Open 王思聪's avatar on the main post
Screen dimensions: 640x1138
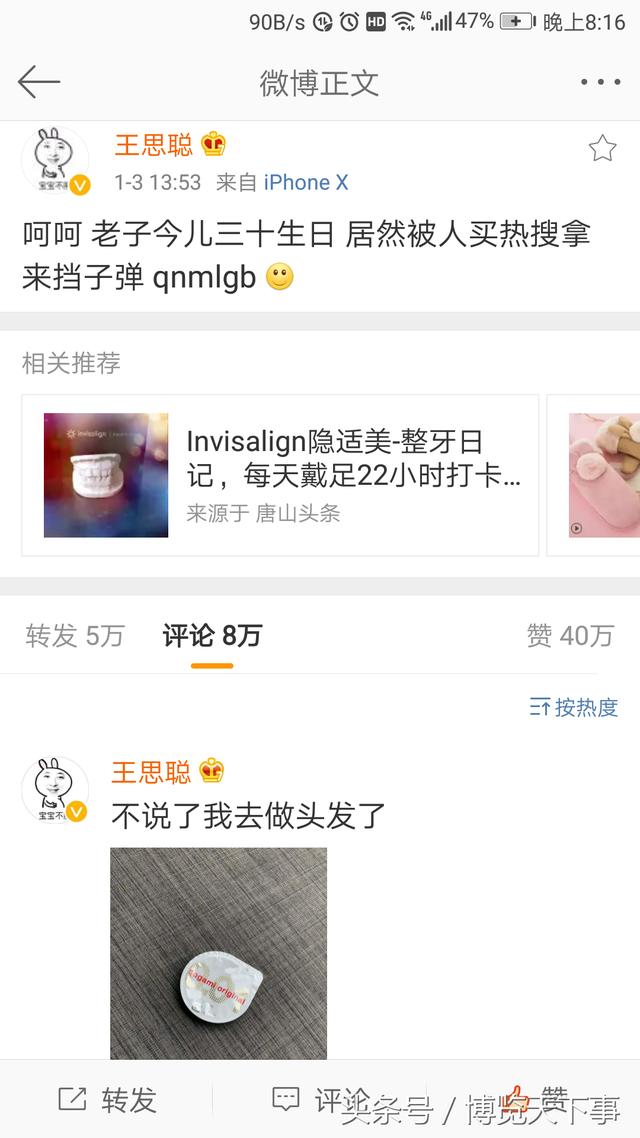pos(56,161)
